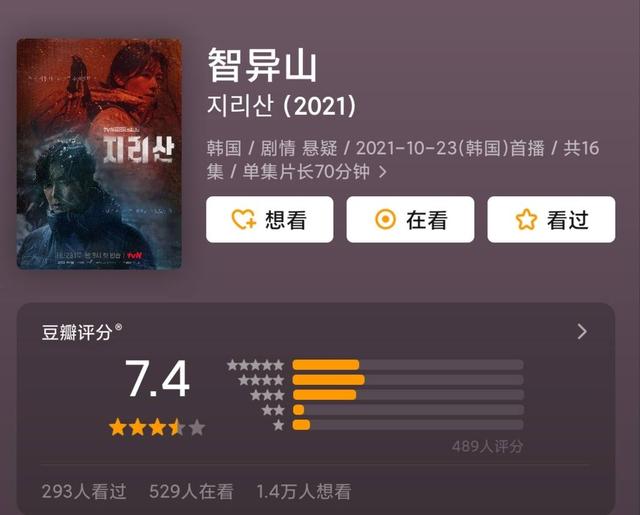Open the 豆瓣评分 rating details arrow

click(582, 332)
